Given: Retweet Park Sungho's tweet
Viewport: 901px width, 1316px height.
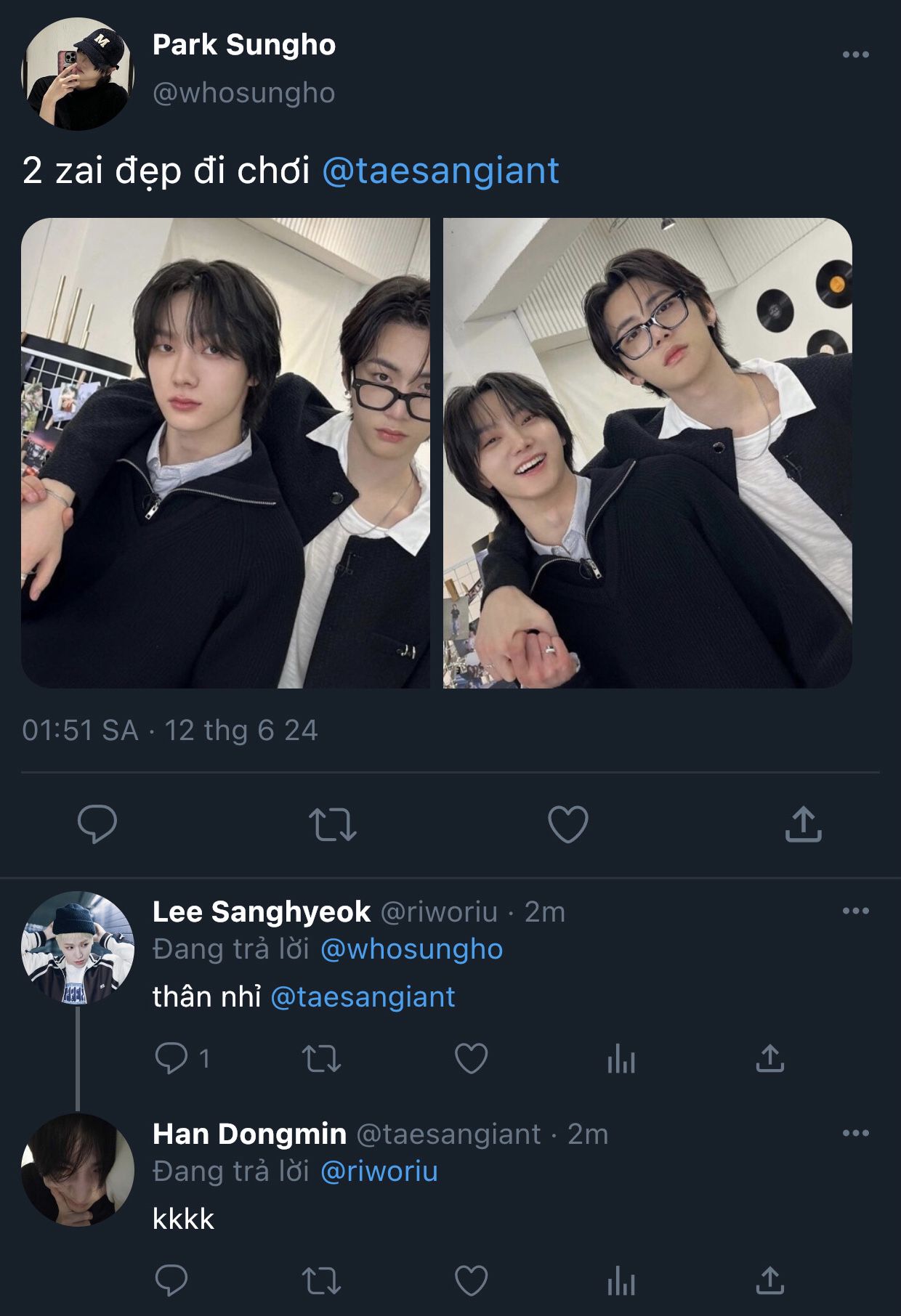Looking at the screenshot, I should coord(332,824).
